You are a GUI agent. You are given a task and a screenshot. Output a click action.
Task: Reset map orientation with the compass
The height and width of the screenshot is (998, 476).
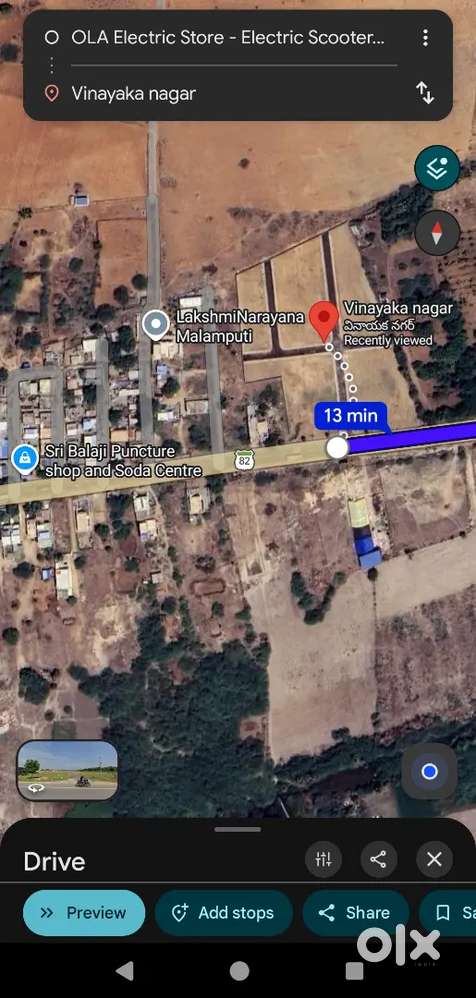[437, 232]
